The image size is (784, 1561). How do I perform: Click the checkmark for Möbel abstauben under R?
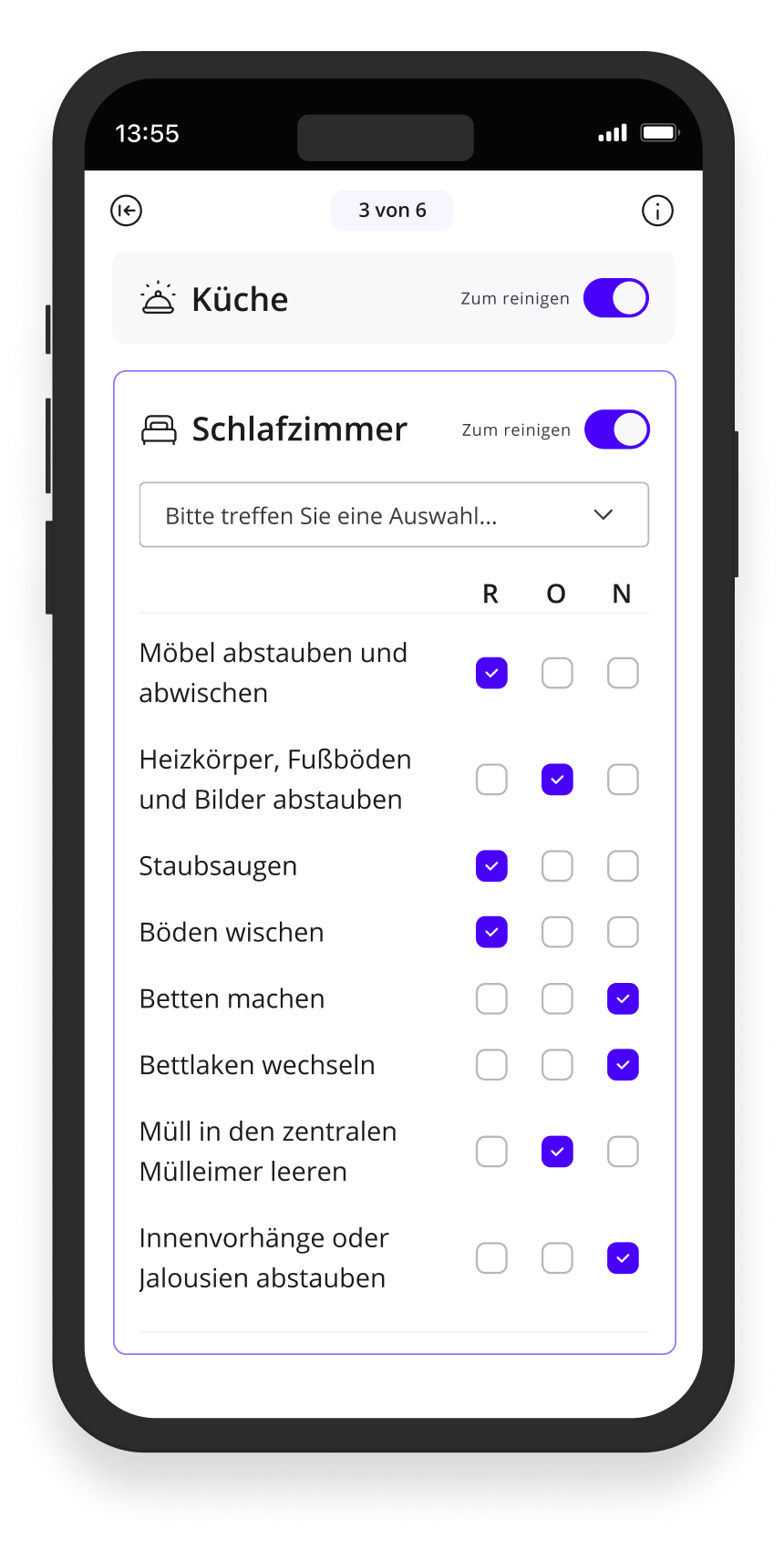click(491, 673)
